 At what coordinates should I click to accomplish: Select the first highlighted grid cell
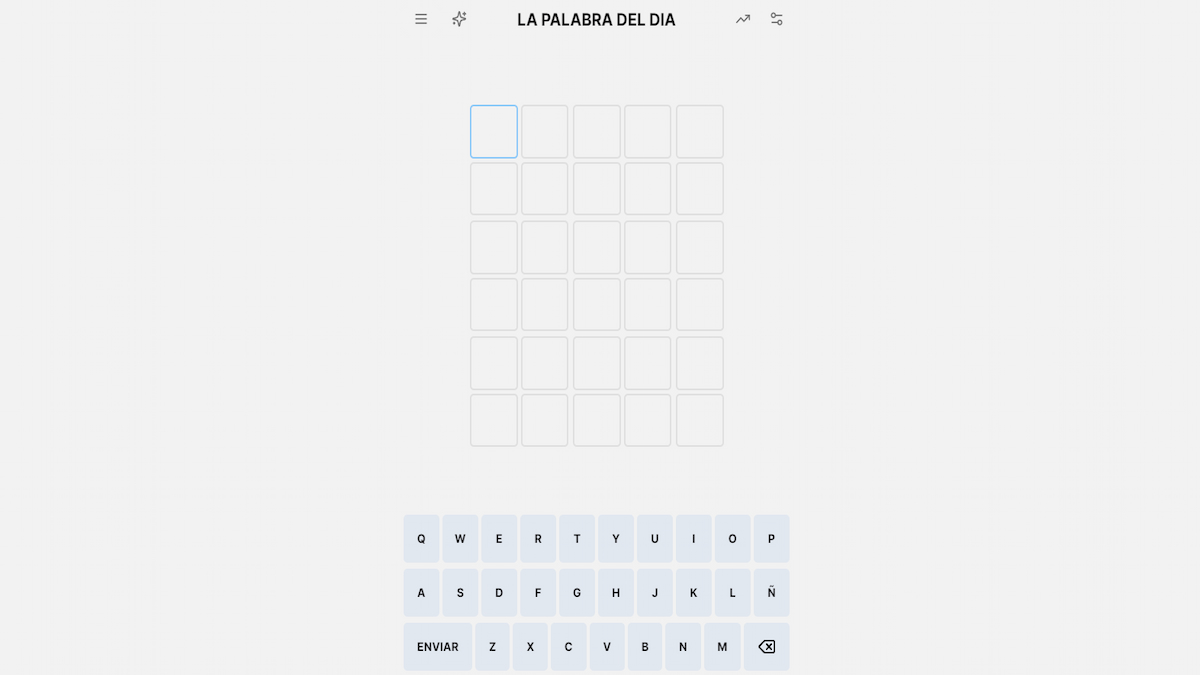(494, 132)
